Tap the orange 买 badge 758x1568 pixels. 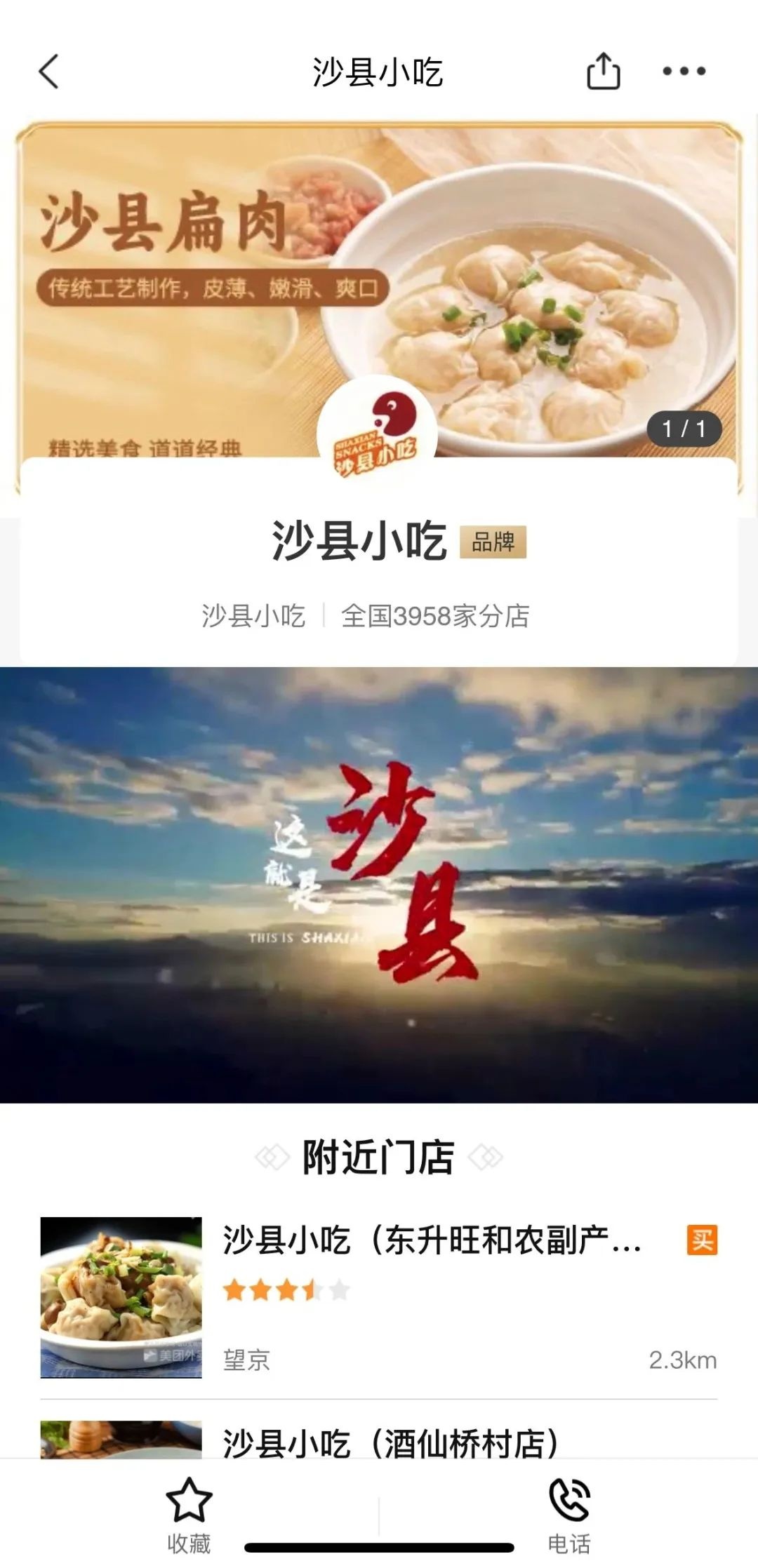pos(701,1240)
